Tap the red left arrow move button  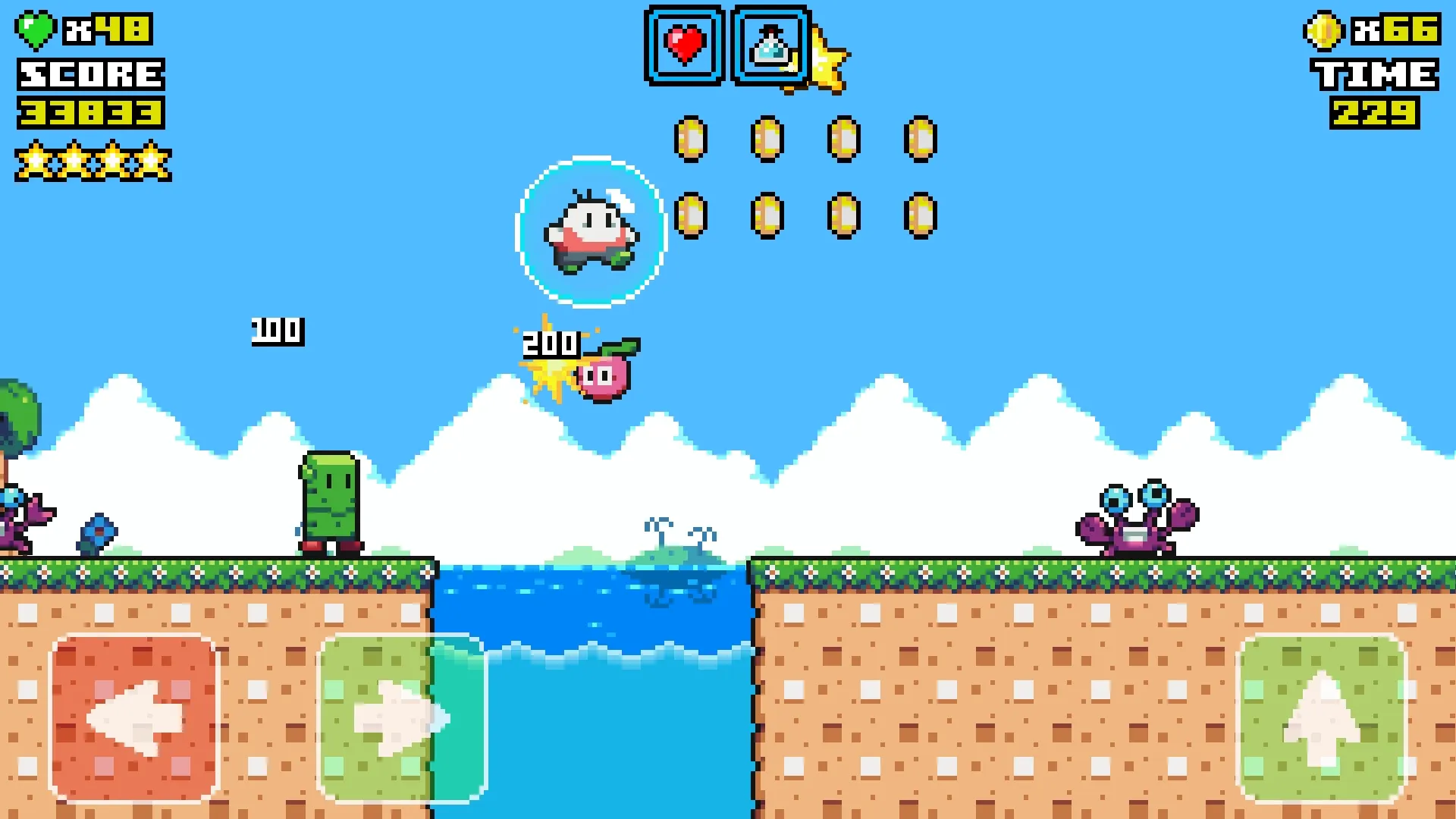[x=134, y=717]
